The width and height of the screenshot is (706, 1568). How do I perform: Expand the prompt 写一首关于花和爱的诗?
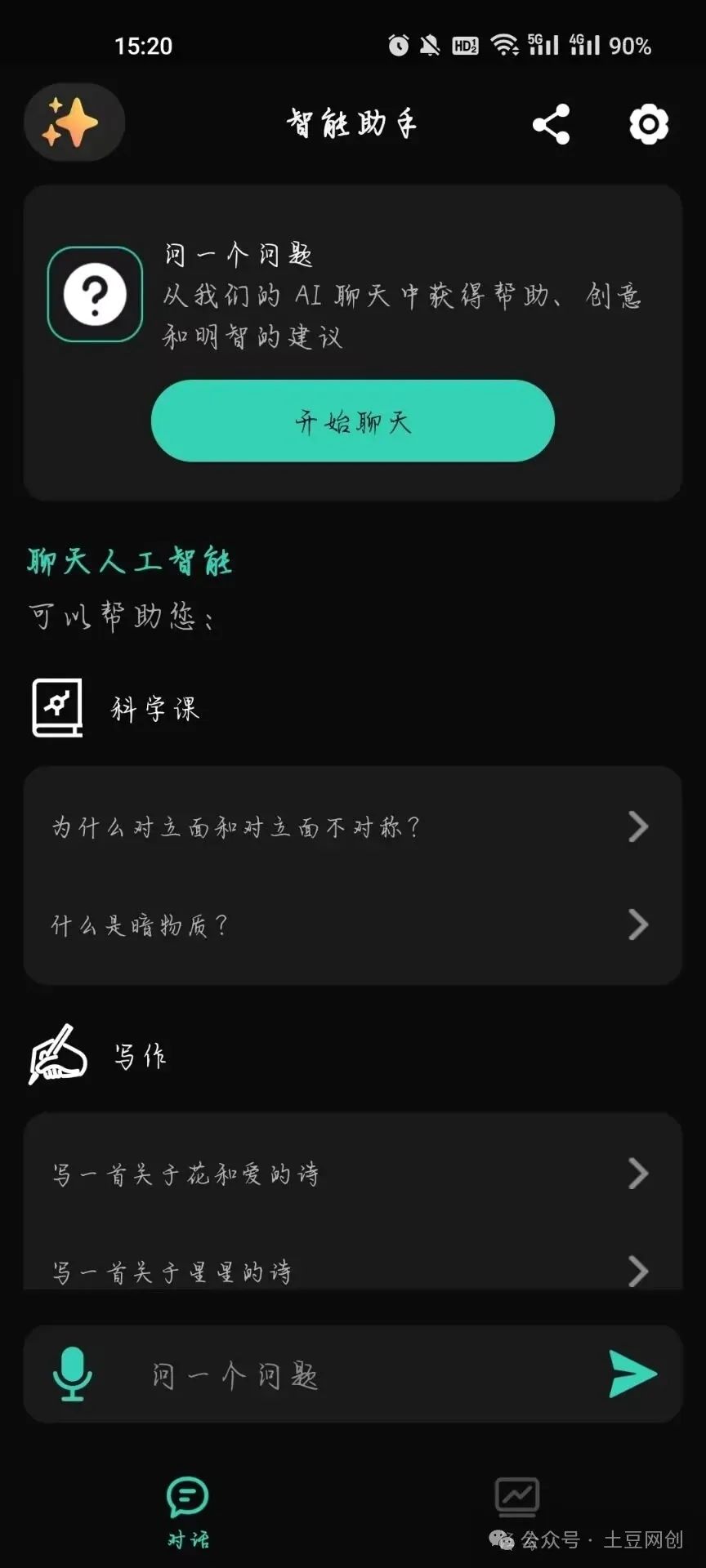tap(351, 1174)
